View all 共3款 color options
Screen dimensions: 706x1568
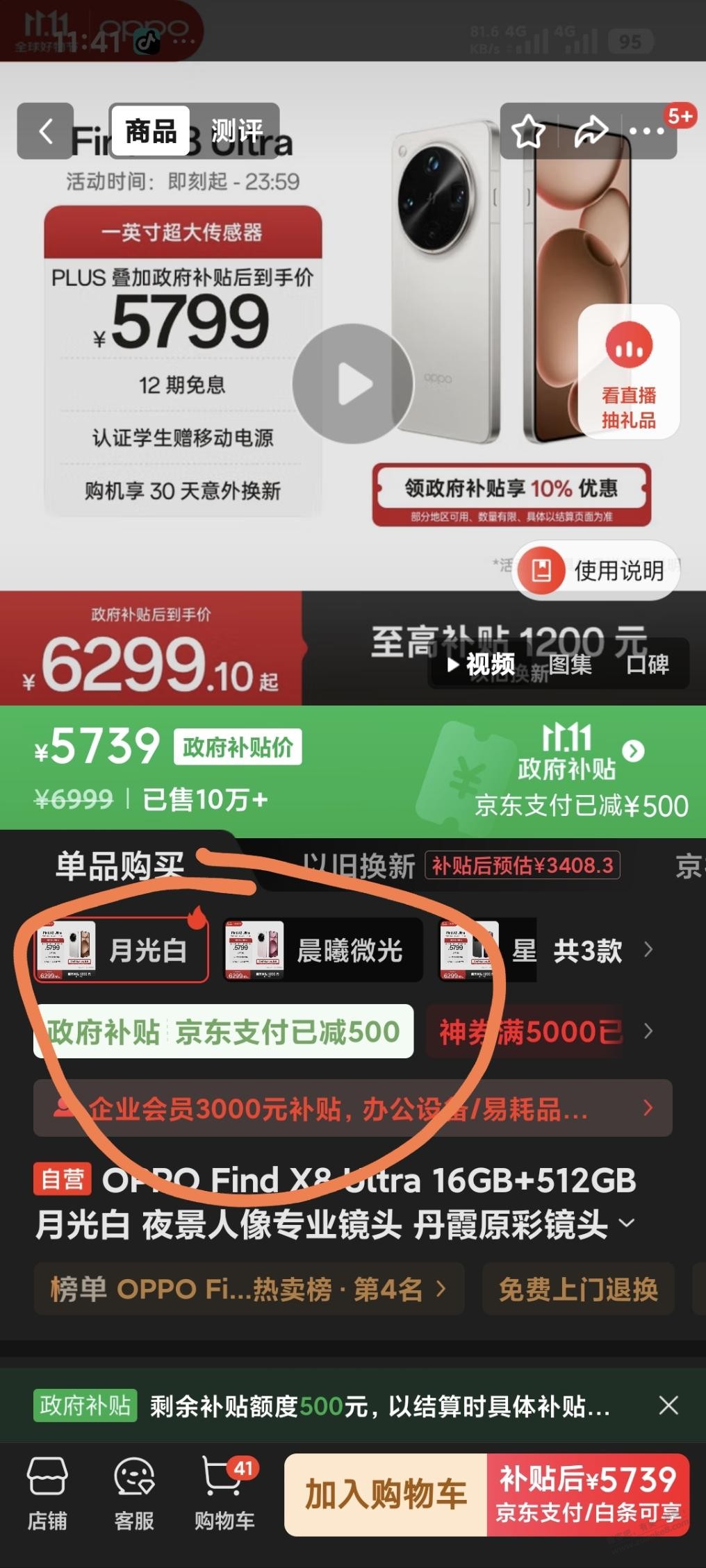coord(602,950)
